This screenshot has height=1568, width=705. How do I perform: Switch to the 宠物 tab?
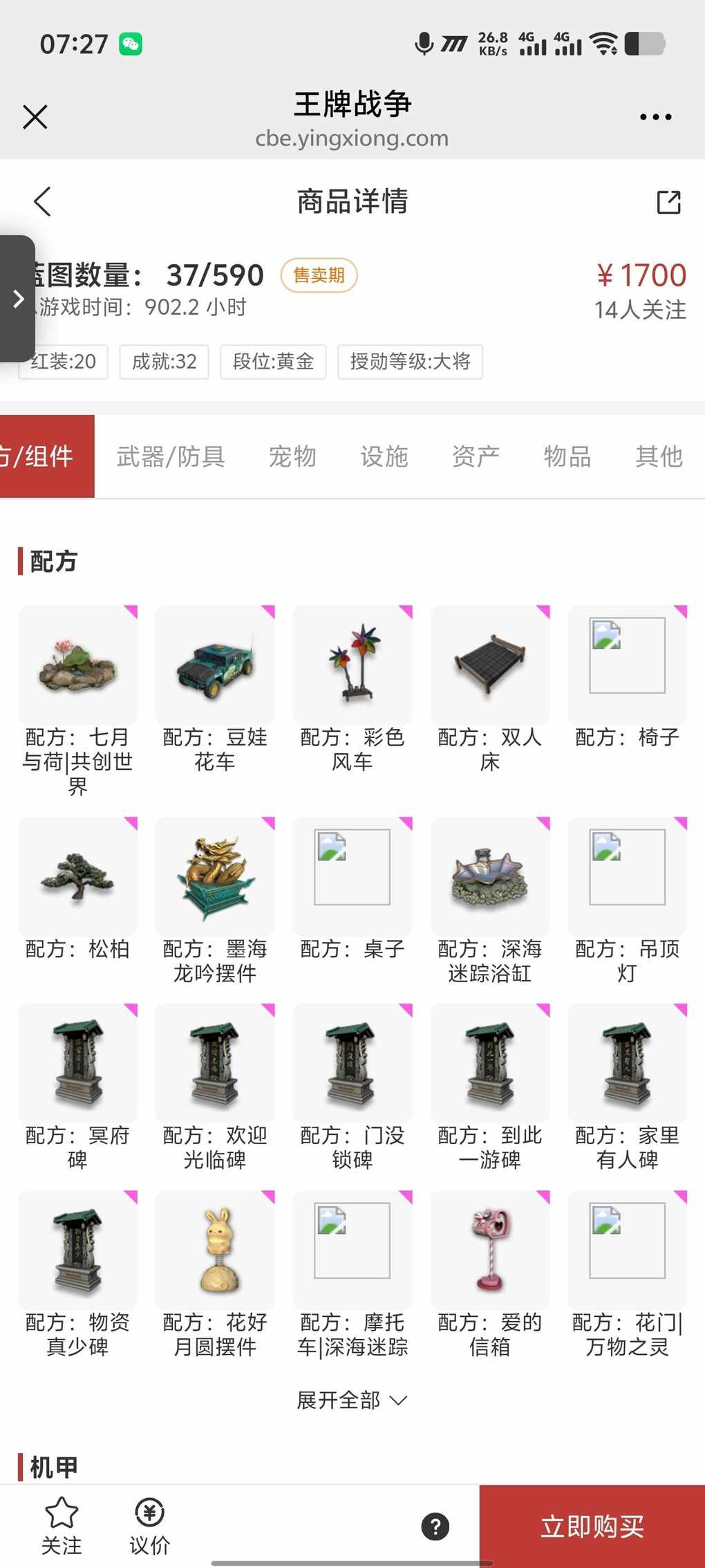[292, 456]
